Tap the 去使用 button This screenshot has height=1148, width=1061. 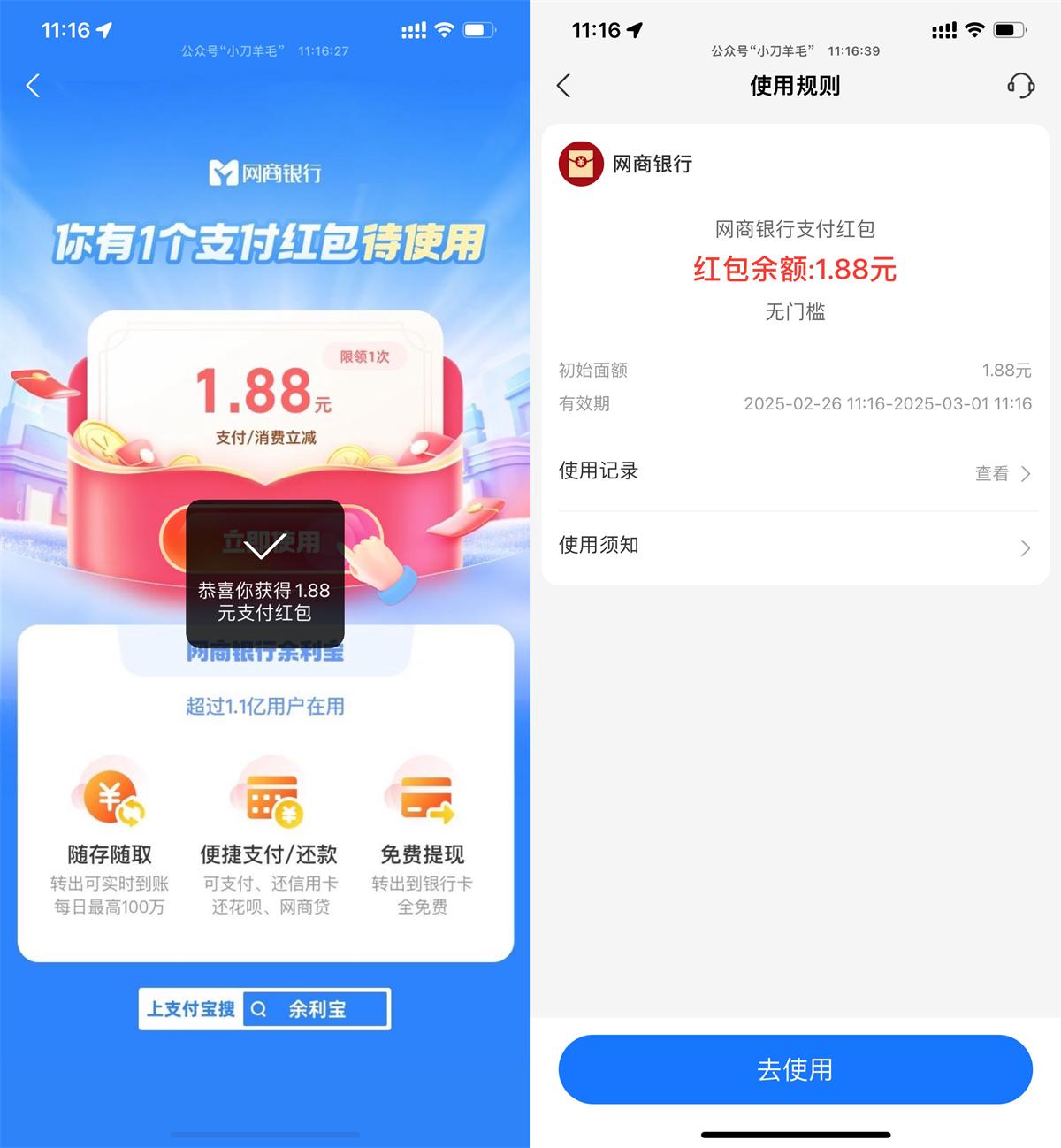795,1069
